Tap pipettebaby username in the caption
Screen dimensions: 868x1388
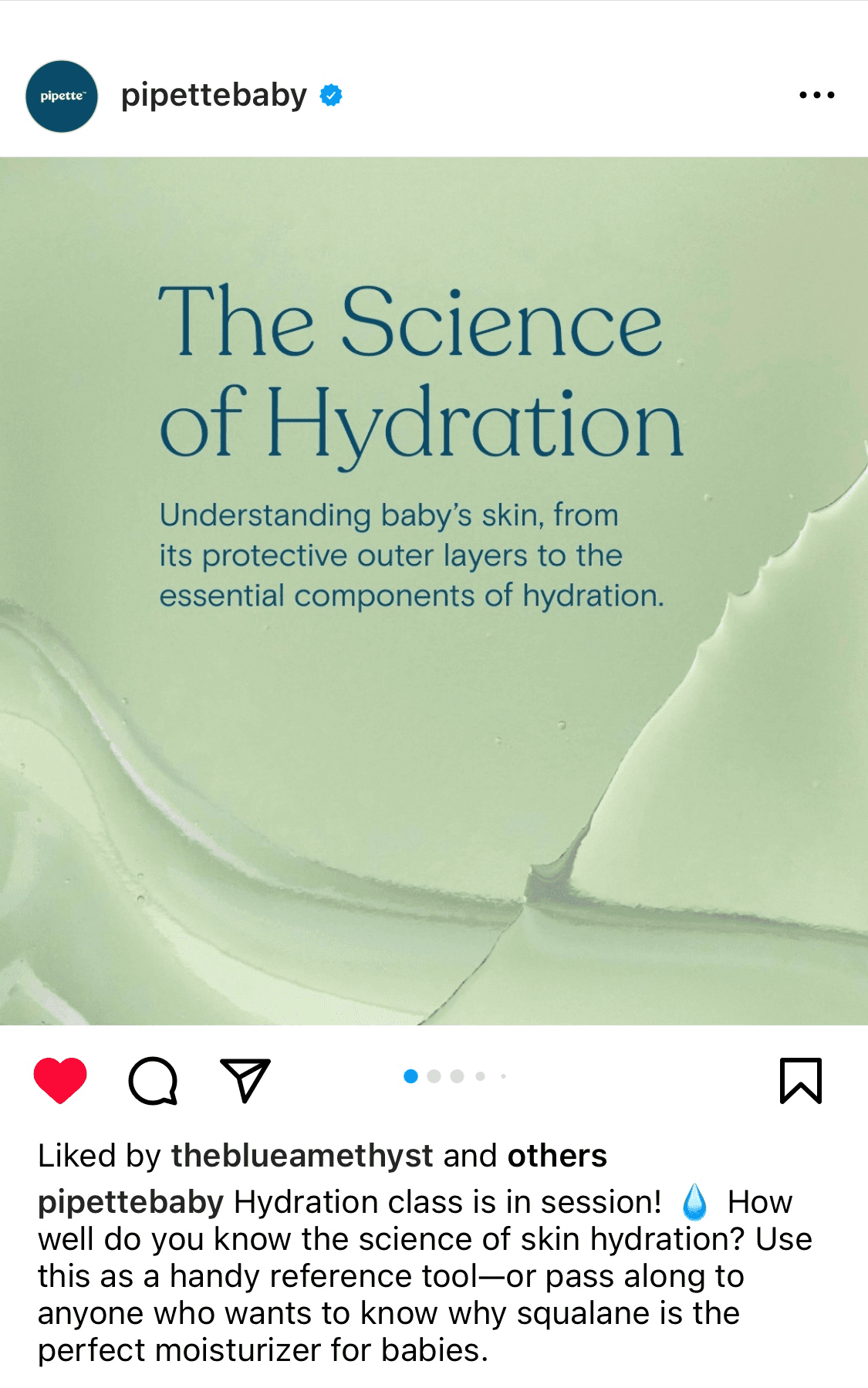(130, 1202)
